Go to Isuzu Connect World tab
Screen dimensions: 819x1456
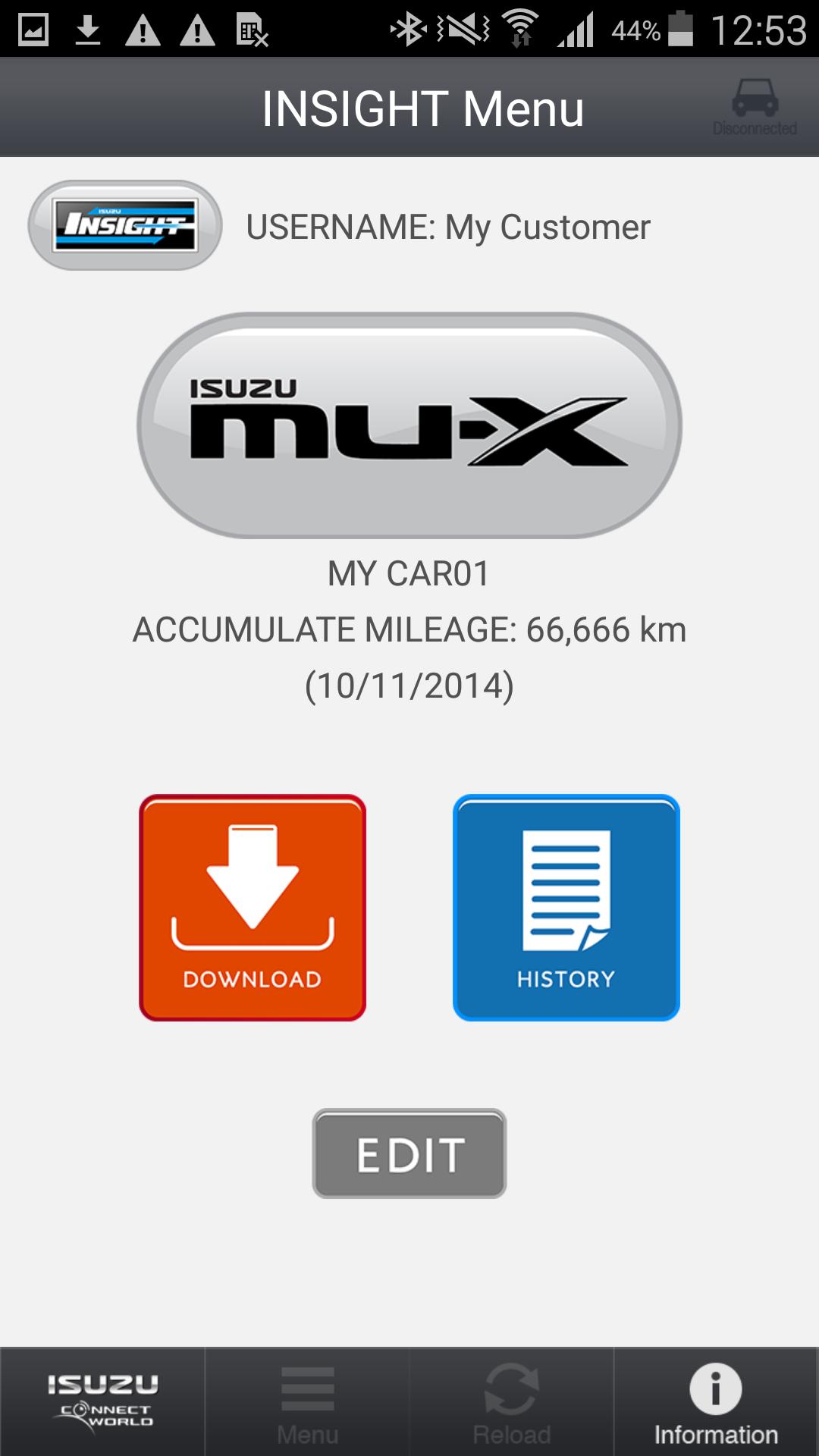pos(102,1402)
